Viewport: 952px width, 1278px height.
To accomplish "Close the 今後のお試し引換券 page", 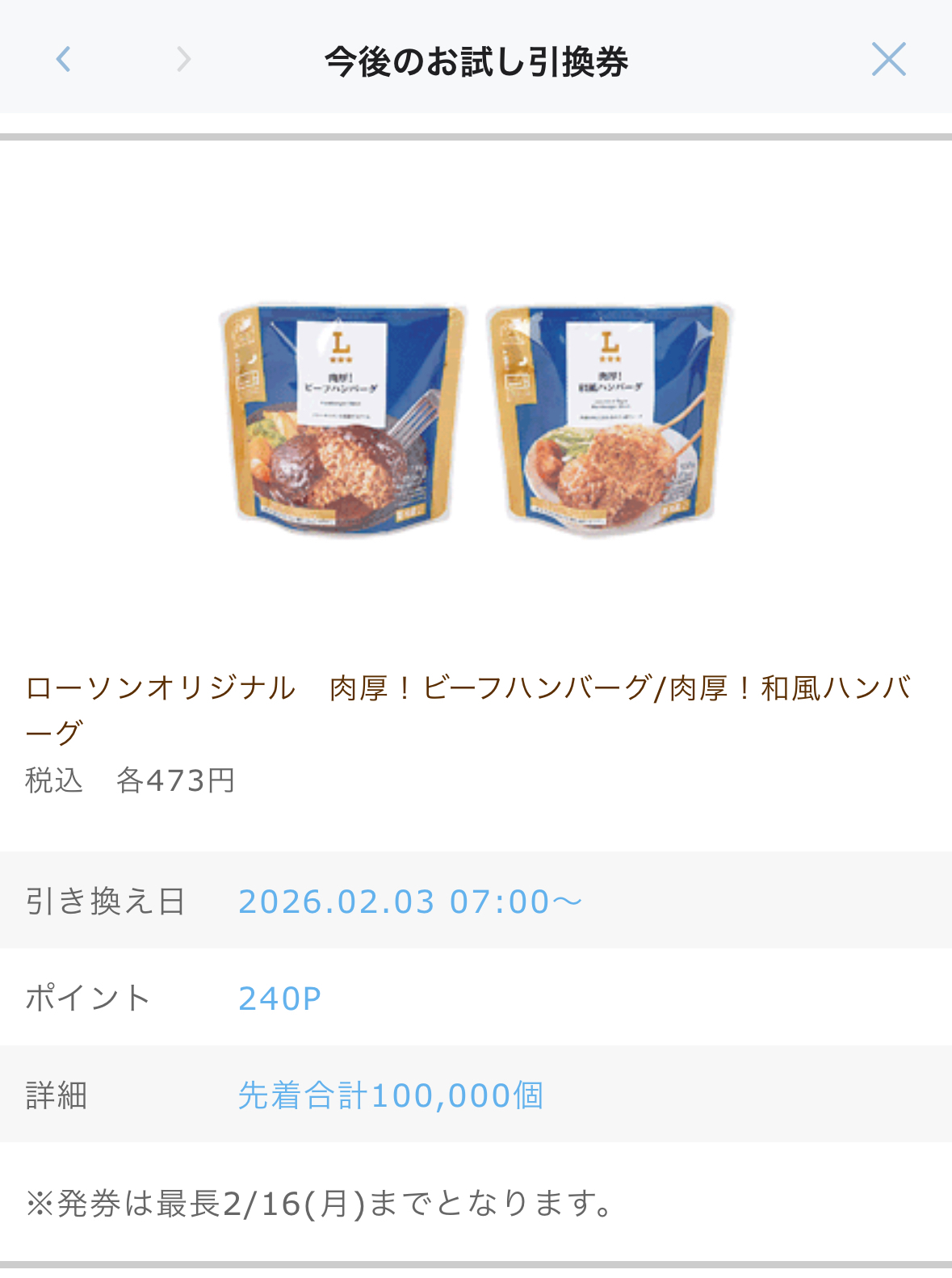I will click(888, 59).
